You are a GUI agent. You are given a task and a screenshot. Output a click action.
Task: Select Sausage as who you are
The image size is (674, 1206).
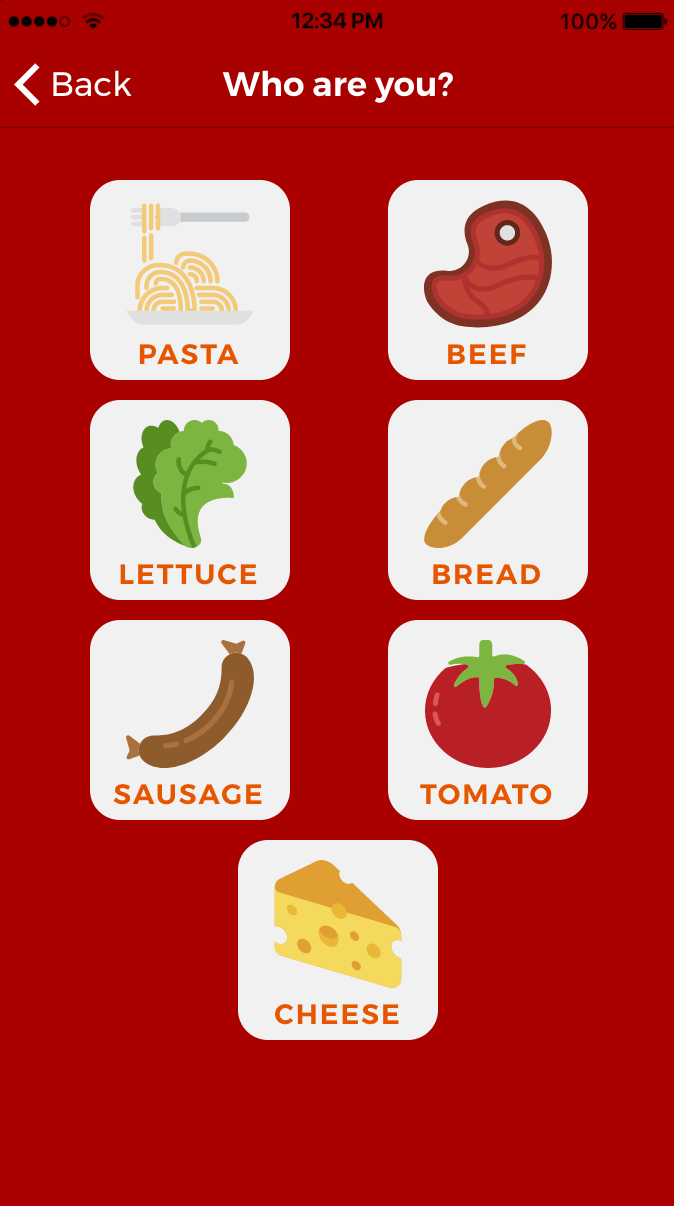tap(190, 720)
